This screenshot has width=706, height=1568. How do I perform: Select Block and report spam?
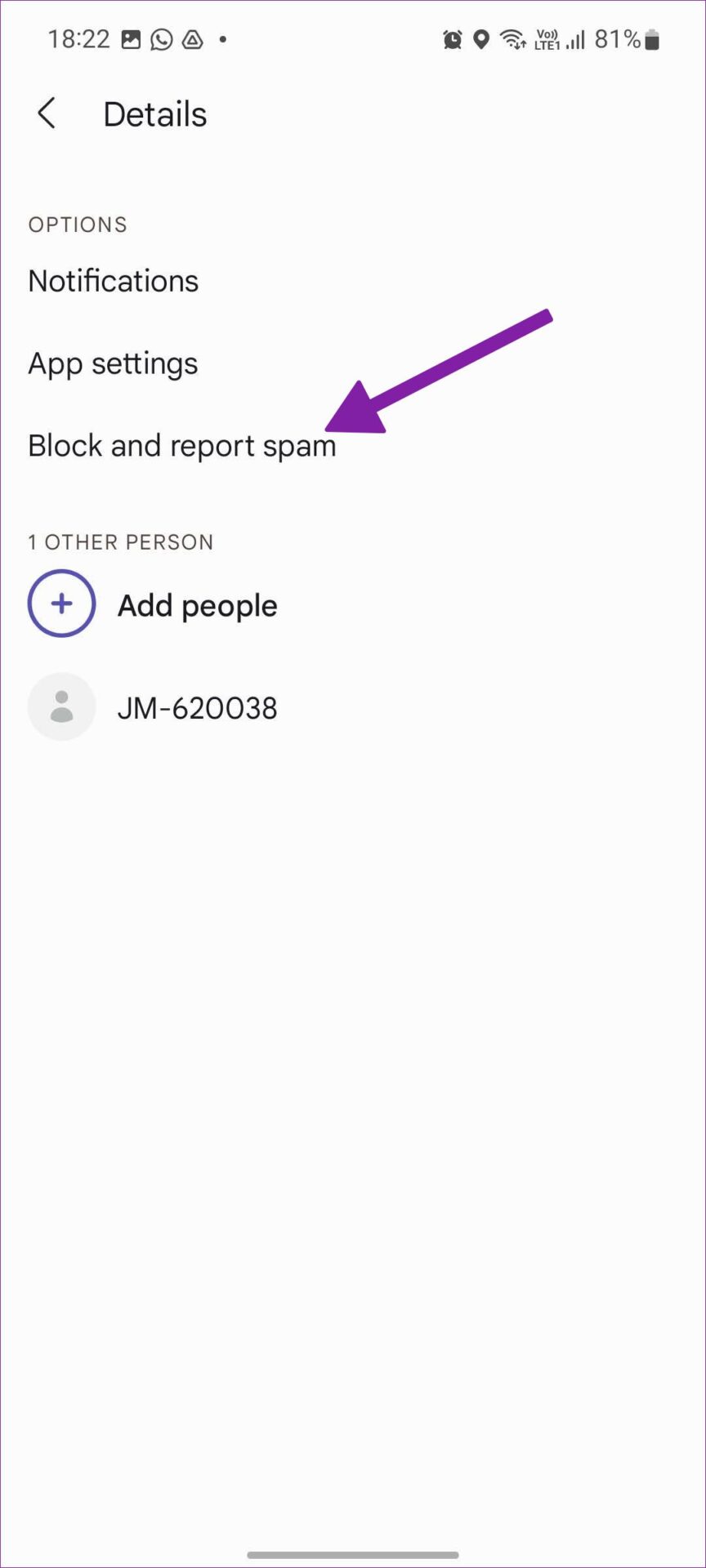[x=181, y=446]
